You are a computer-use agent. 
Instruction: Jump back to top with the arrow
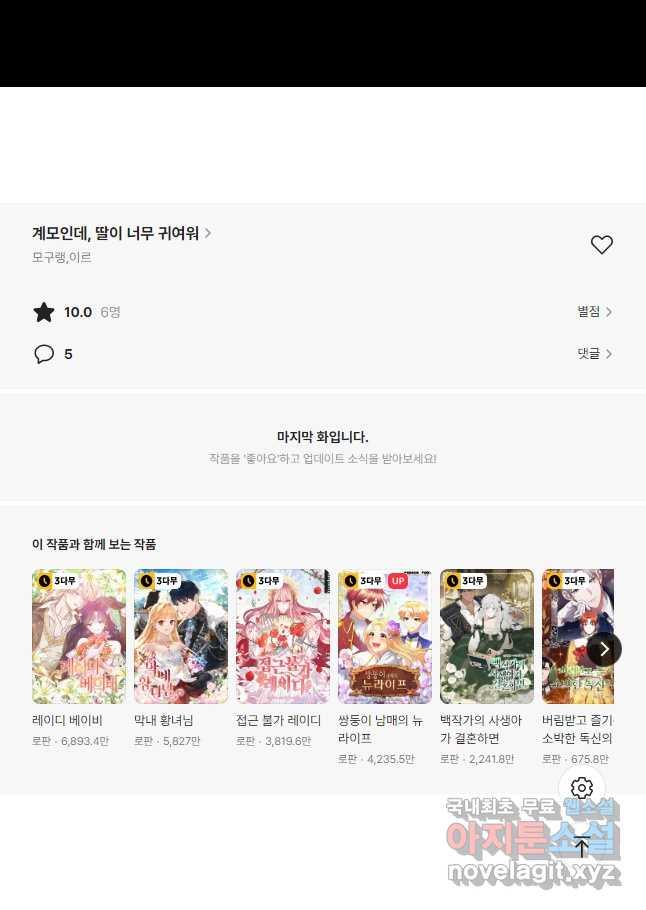point(582,847)
